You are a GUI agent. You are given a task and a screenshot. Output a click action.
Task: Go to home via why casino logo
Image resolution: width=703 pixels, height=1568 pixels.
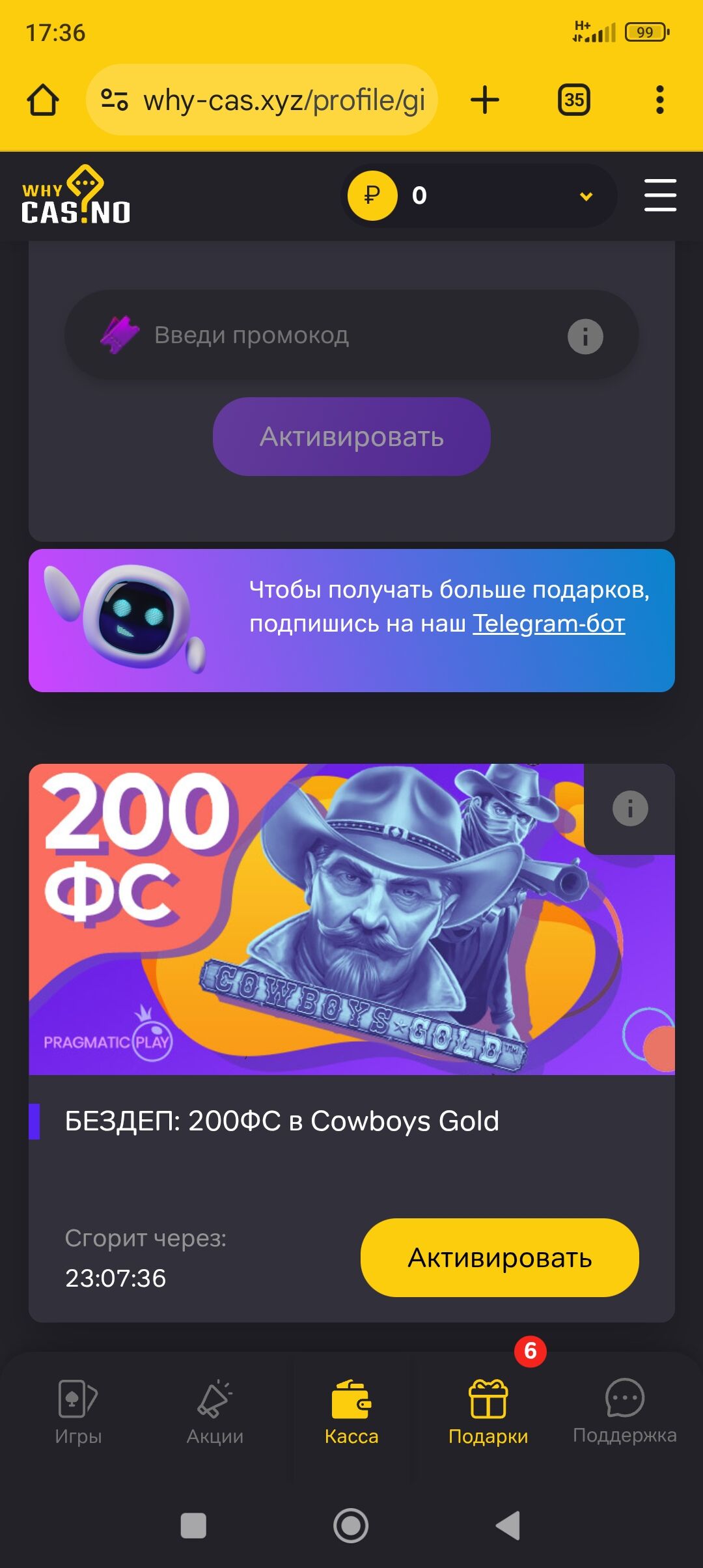[x=76, y=195]
